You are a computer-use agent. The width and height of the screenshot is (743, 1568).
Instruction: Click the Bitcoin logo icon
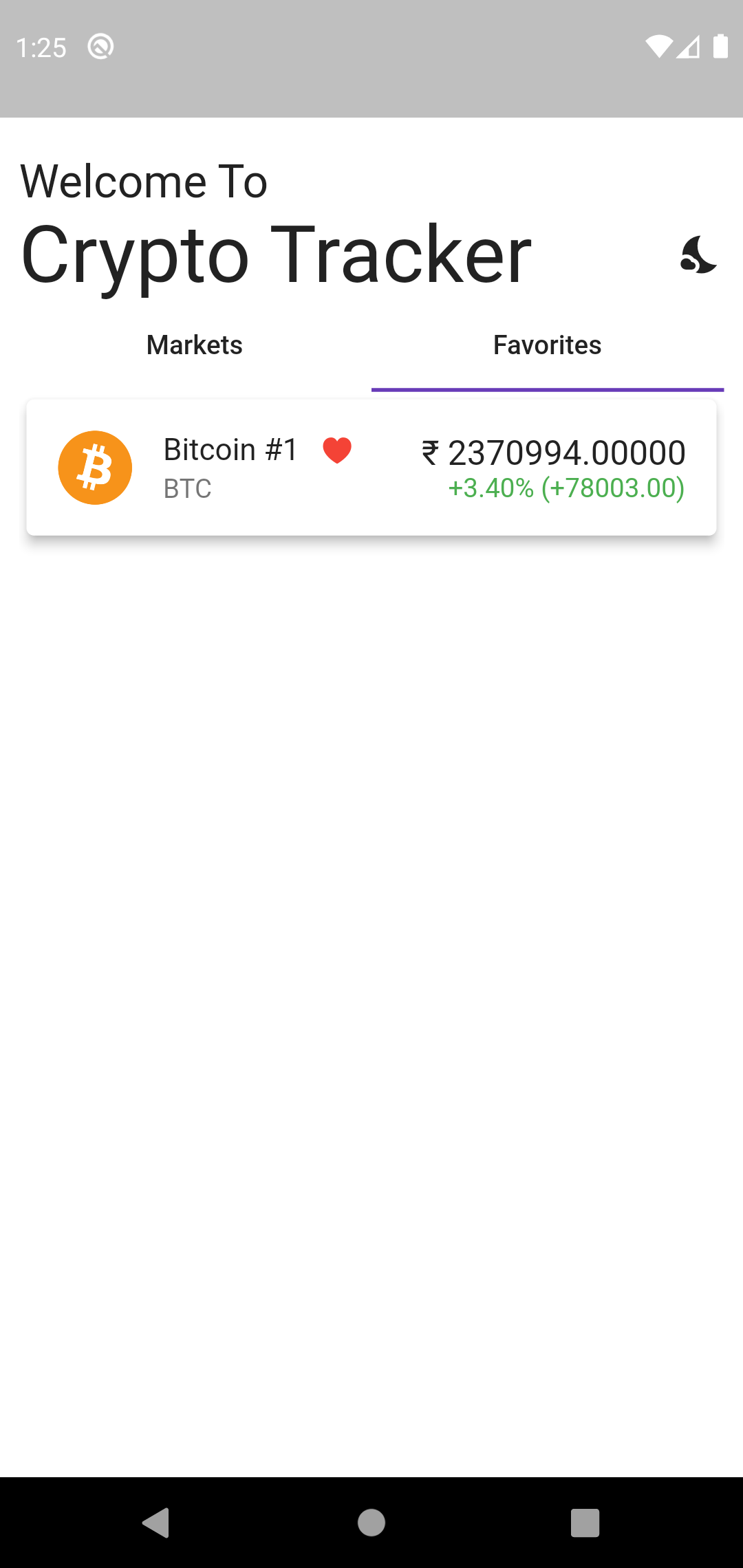[x=95, y=467]
